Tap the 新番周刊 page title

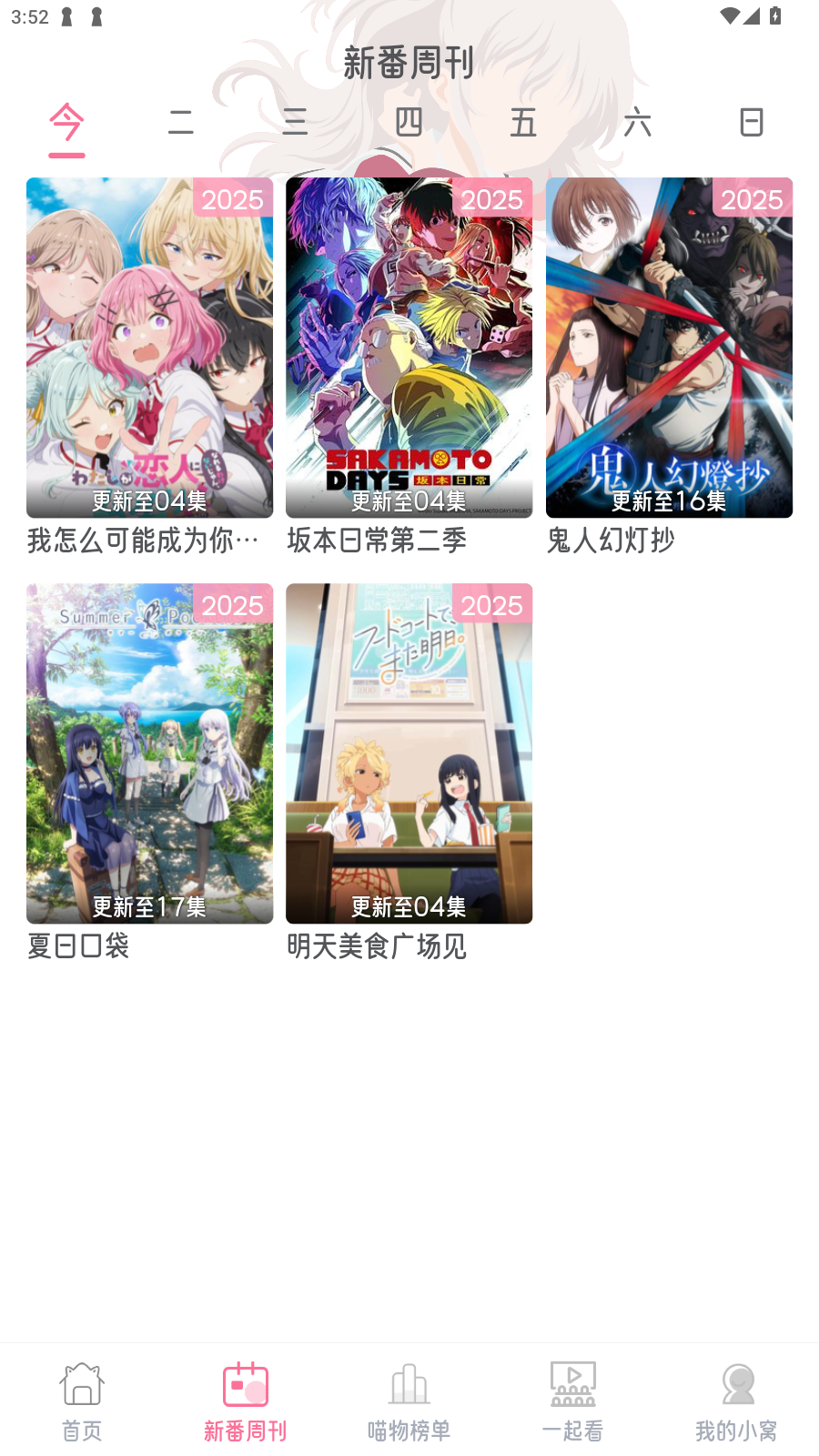(x=409, y=62)
